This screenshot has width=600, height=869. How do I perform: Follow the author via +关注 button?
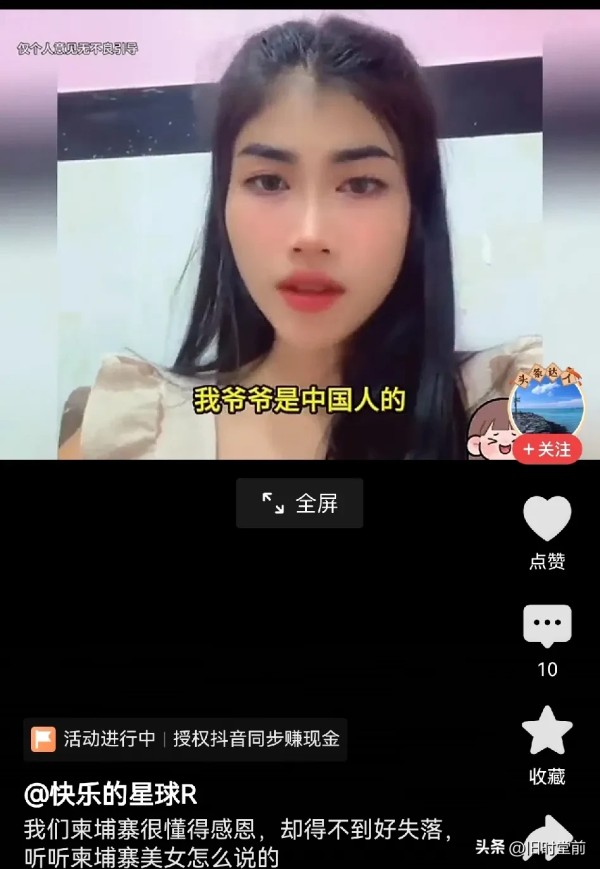tap(547, 450)
